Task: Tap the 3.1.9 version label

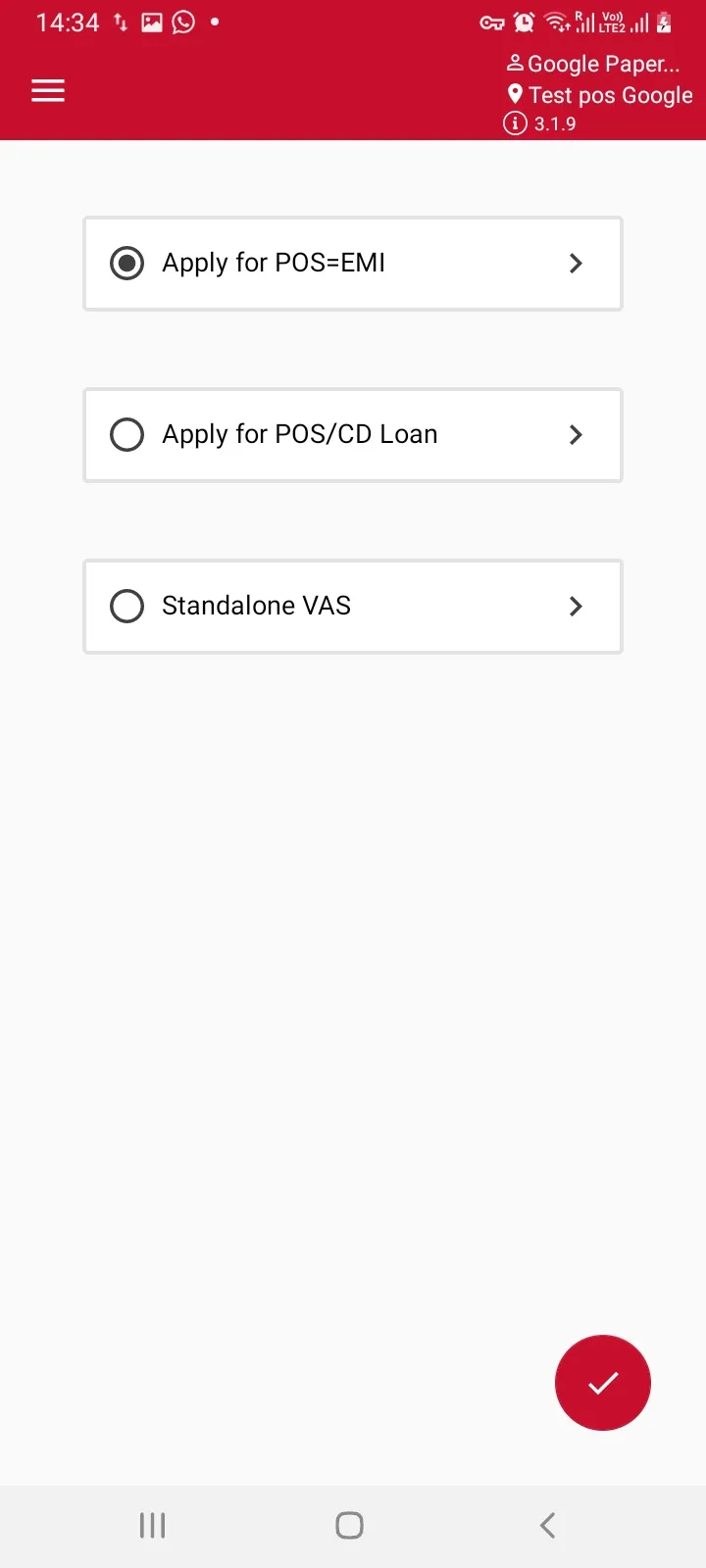Action: click(554, 123)
